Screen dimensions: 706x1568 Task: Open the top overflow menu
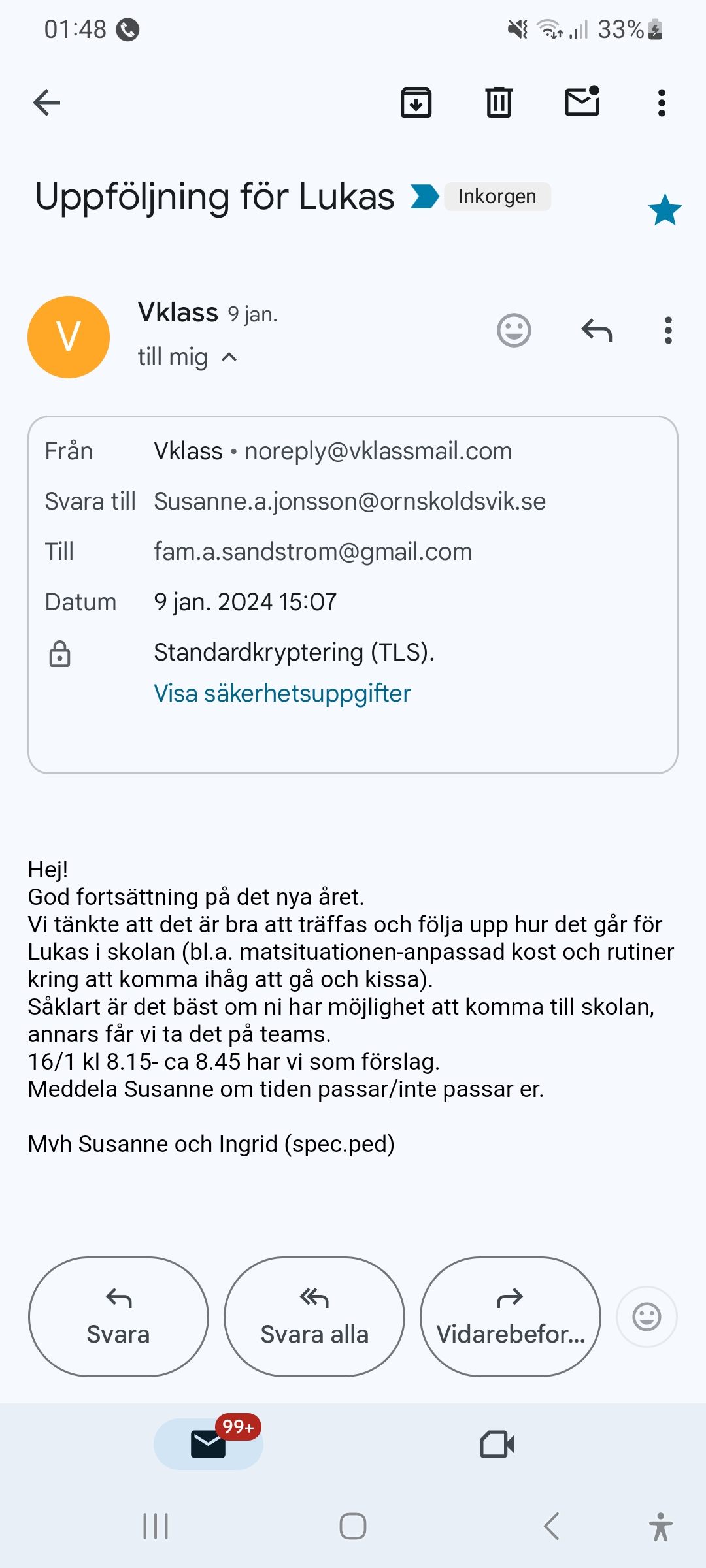click(x=662, y=103)
